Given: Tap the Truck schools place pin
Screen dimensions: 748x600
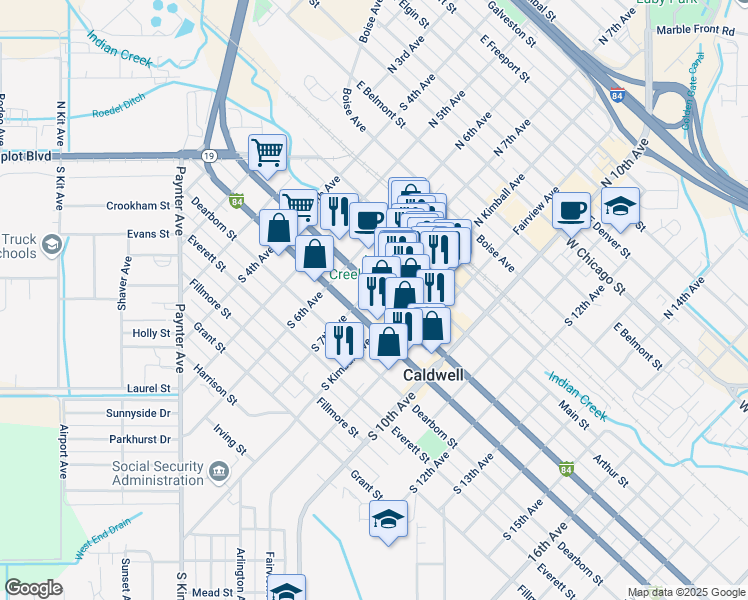Looking at the screenshot, I should 52,245.
